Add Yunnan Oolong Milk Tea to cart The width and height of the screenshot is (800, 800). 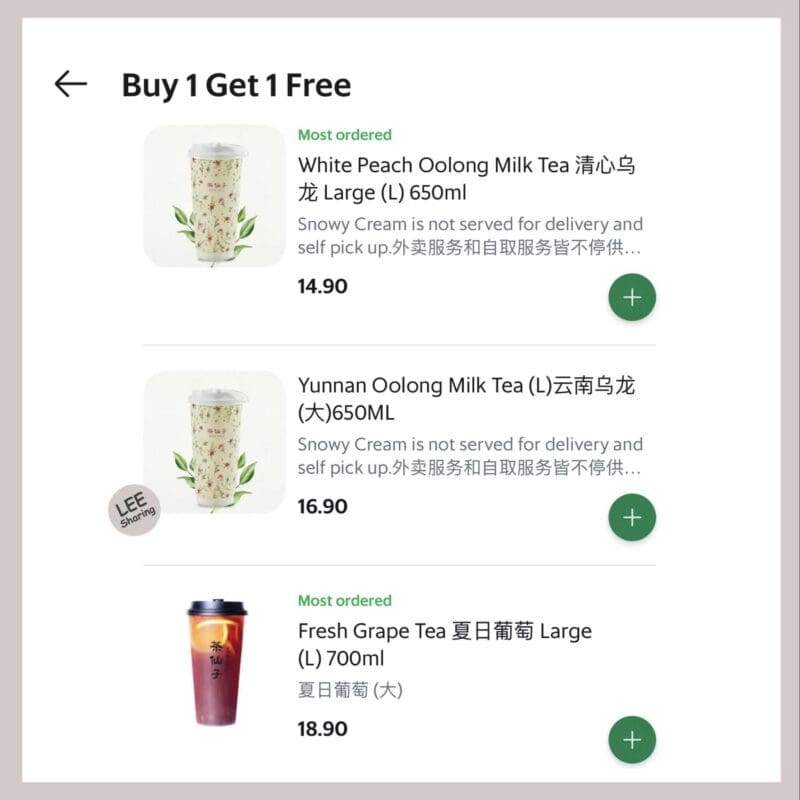(x=632, y=517)
